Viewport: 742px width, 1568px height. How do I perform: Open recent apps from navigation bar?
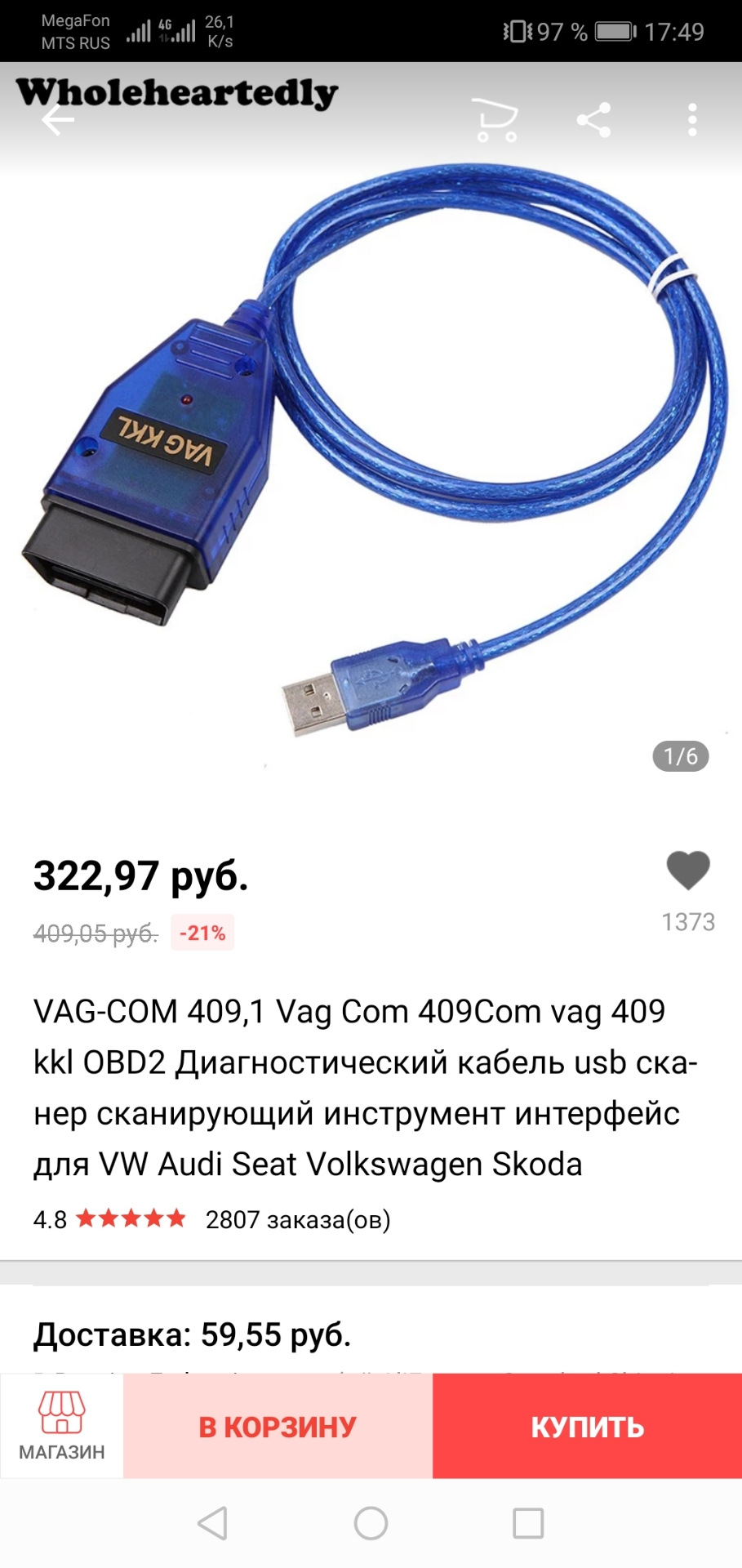(528, 1523)
